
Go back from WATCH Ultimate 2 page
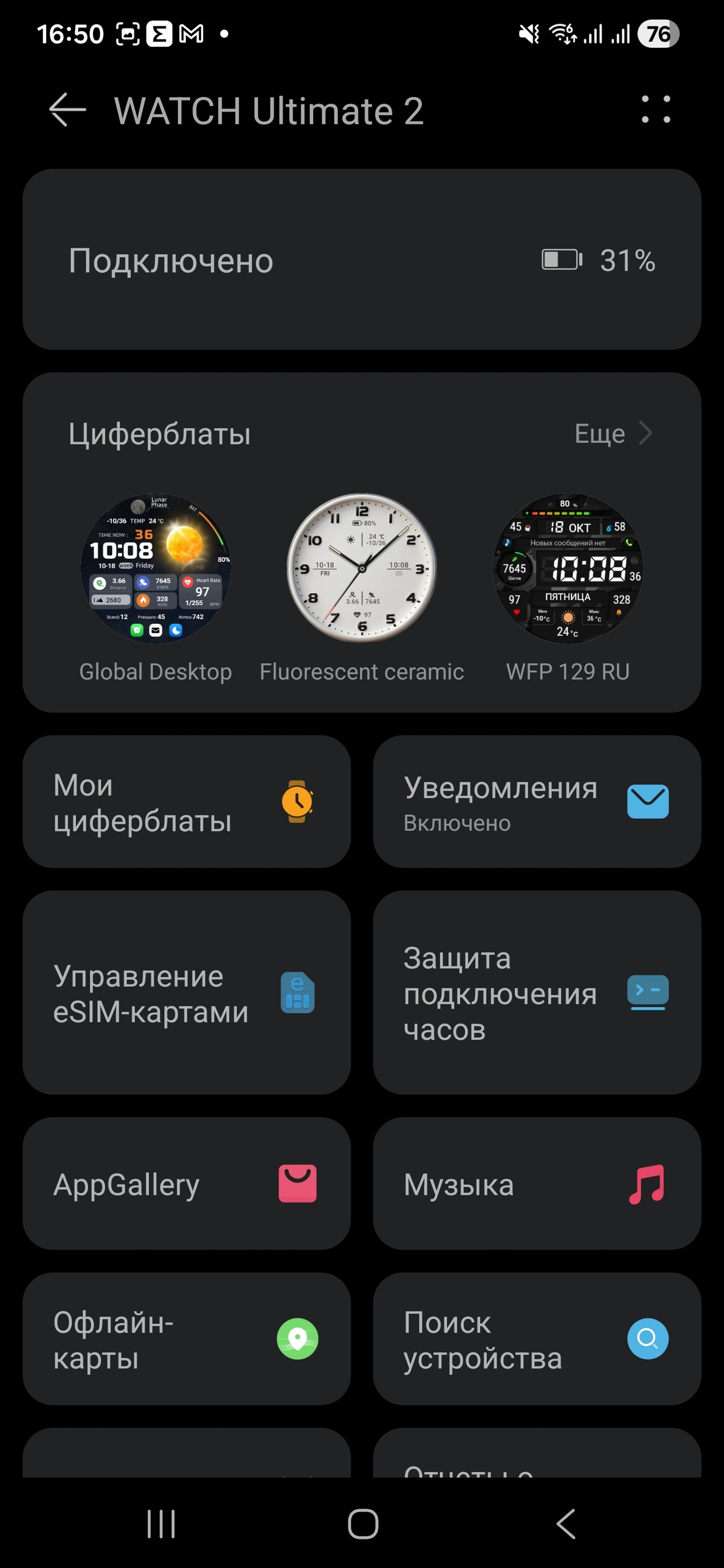pyautogui.click(x=67, y=110)
